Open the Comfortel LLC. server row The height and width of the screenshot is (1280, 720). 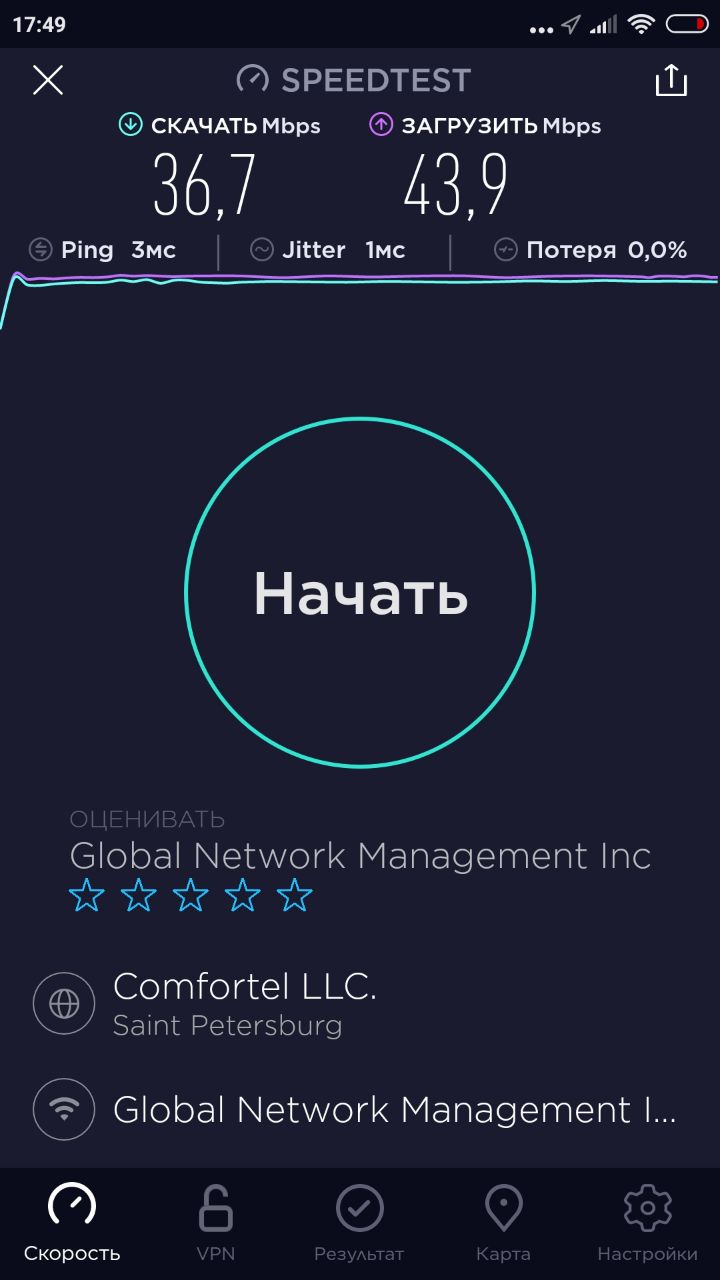pos(360,1003)
